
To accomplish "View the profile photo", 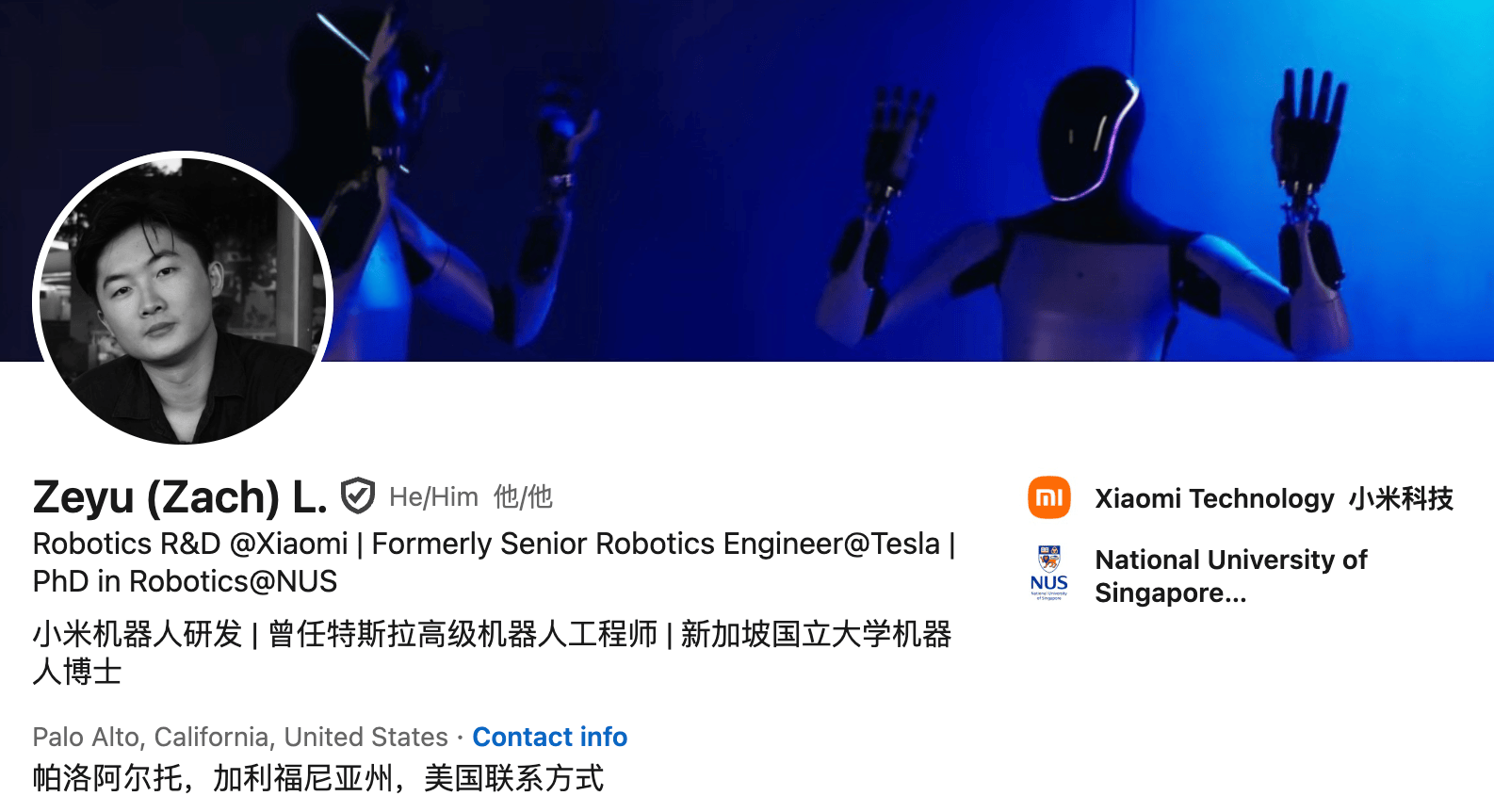I will click(183, 300).
